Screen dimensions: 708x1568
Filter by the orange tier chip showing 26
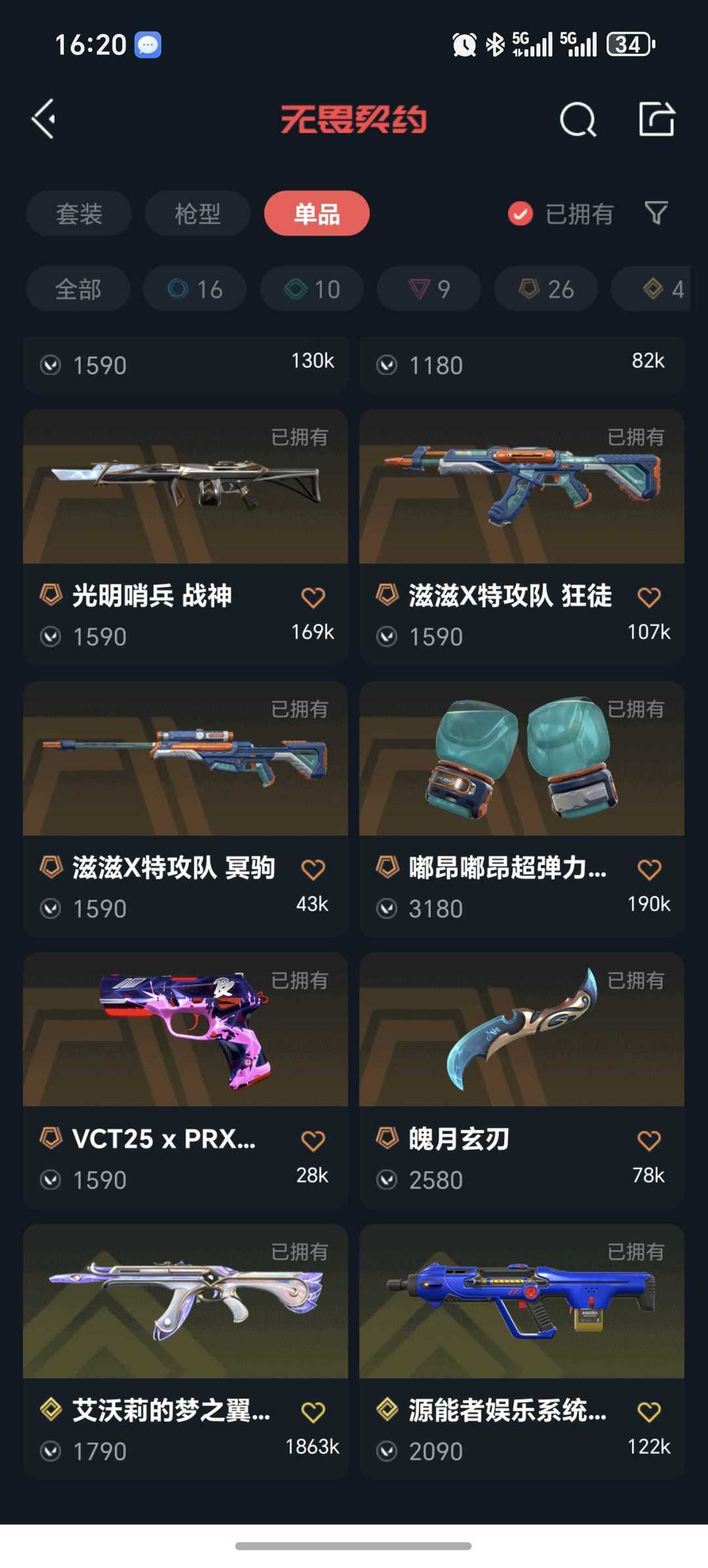(546, 289)
